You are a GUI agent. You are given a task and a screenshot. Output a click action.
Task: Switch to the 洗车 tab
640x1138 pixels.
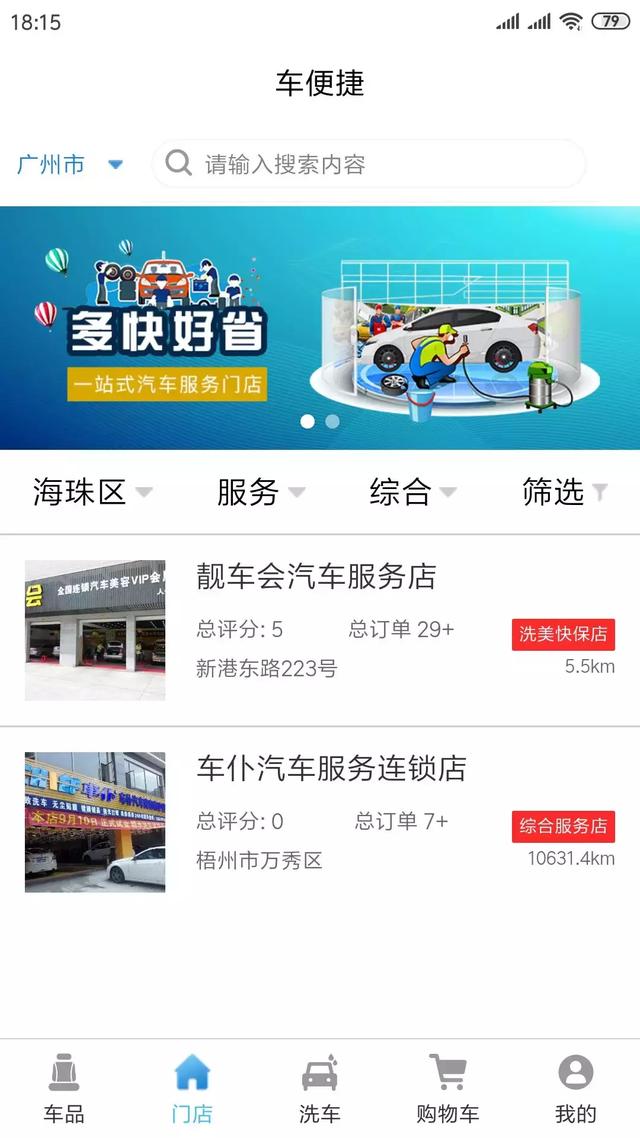pos(320,1088)
